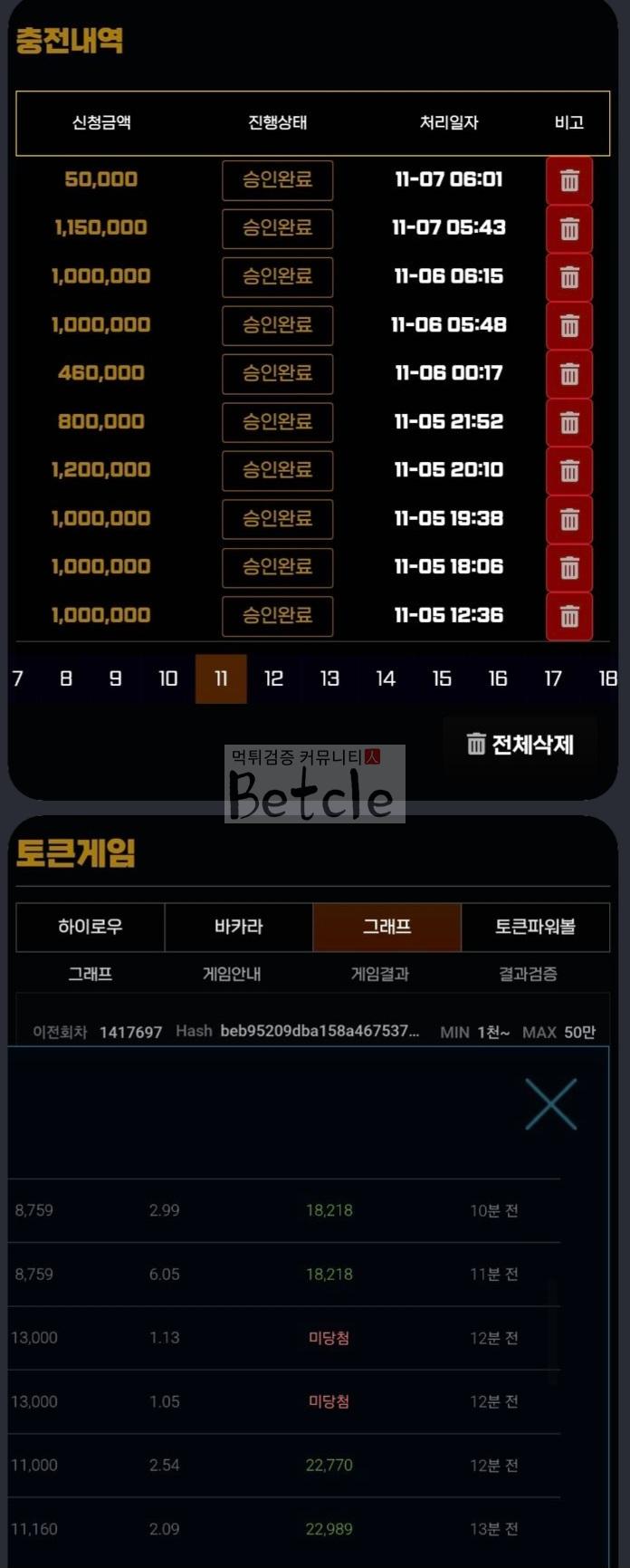Go to page 10 of charge history
Image resolution: width=630 pixels, height=1568 pixels.
[168, 678]
